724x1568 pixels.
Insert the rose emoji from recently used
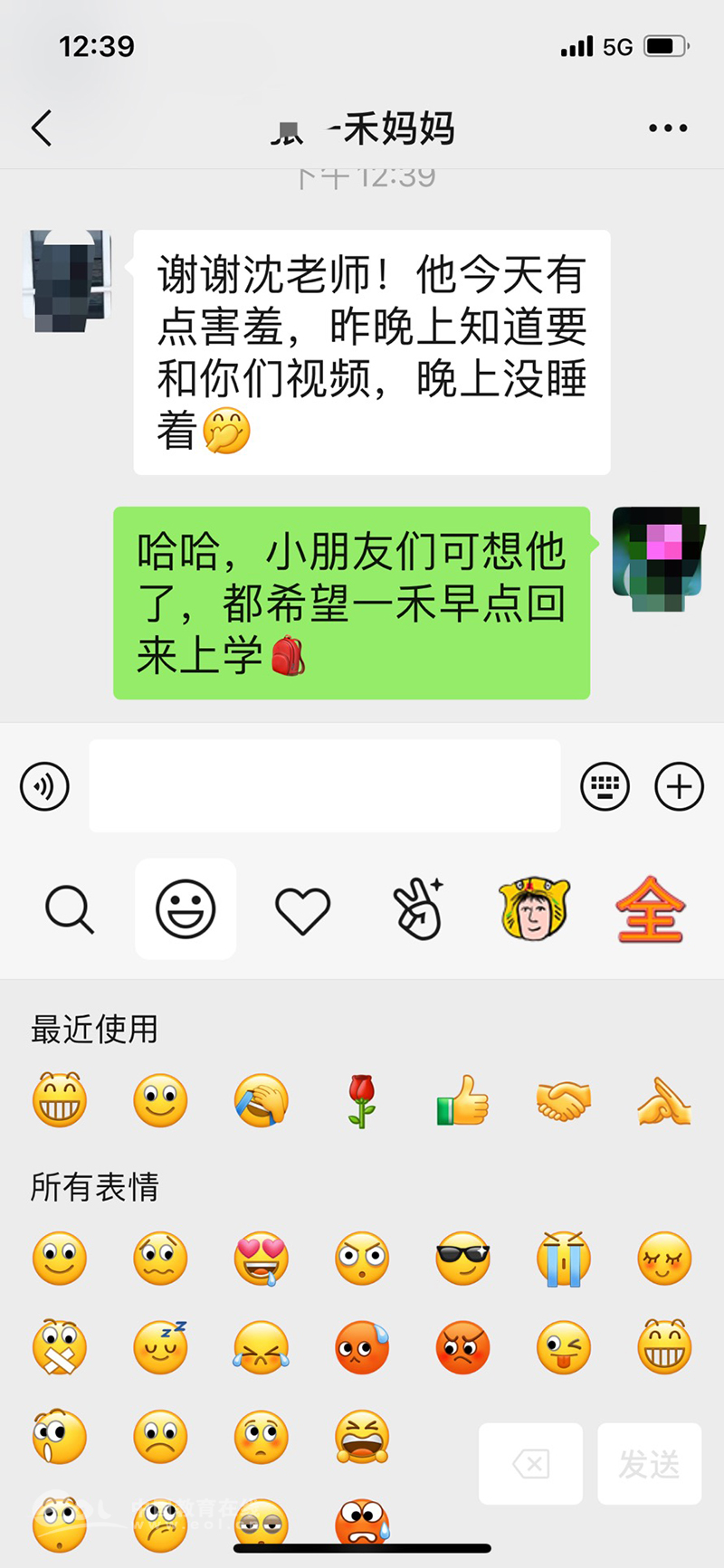click(362, 1101)
